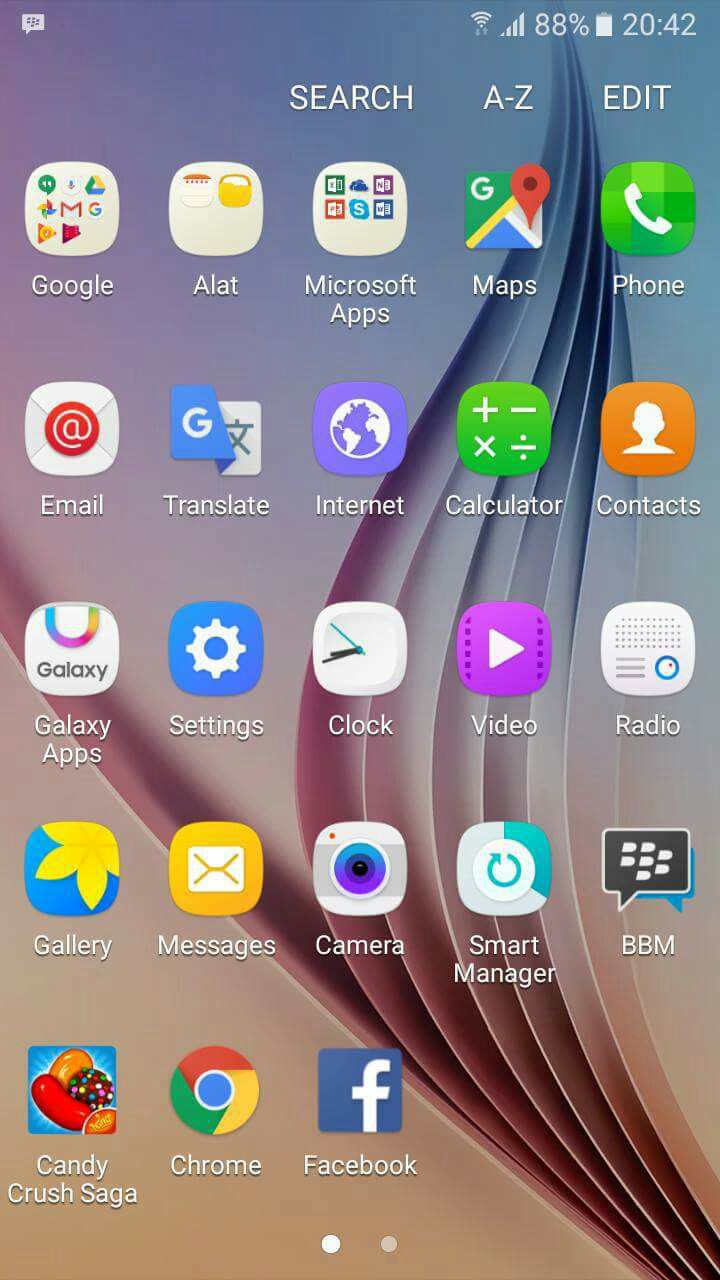Open the Settings app

[216, 649]
